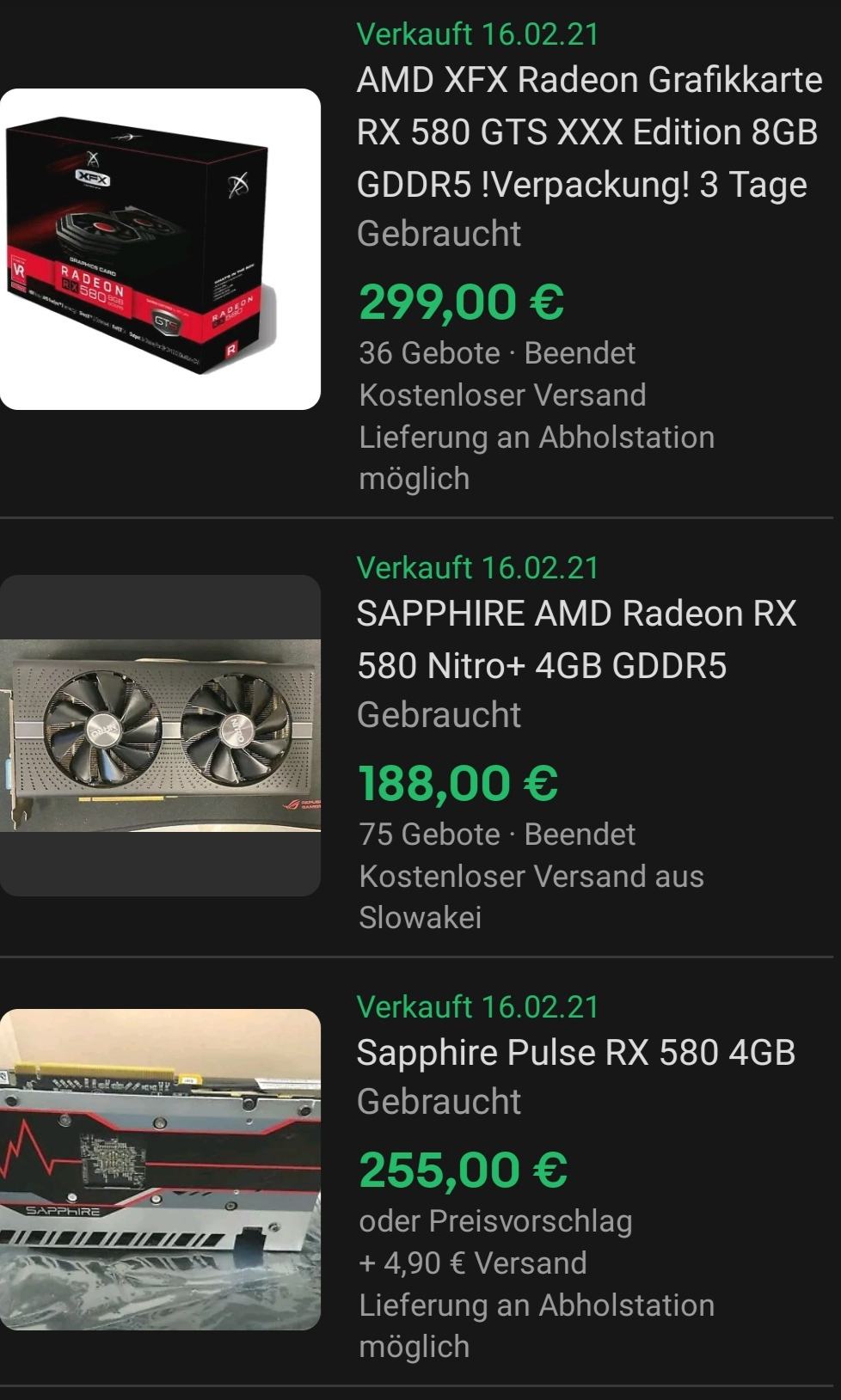Open SAPPHIRE AMD Radeon RX 580 Nitro+ listing
841x1400 pixels.
coord(577,639)
